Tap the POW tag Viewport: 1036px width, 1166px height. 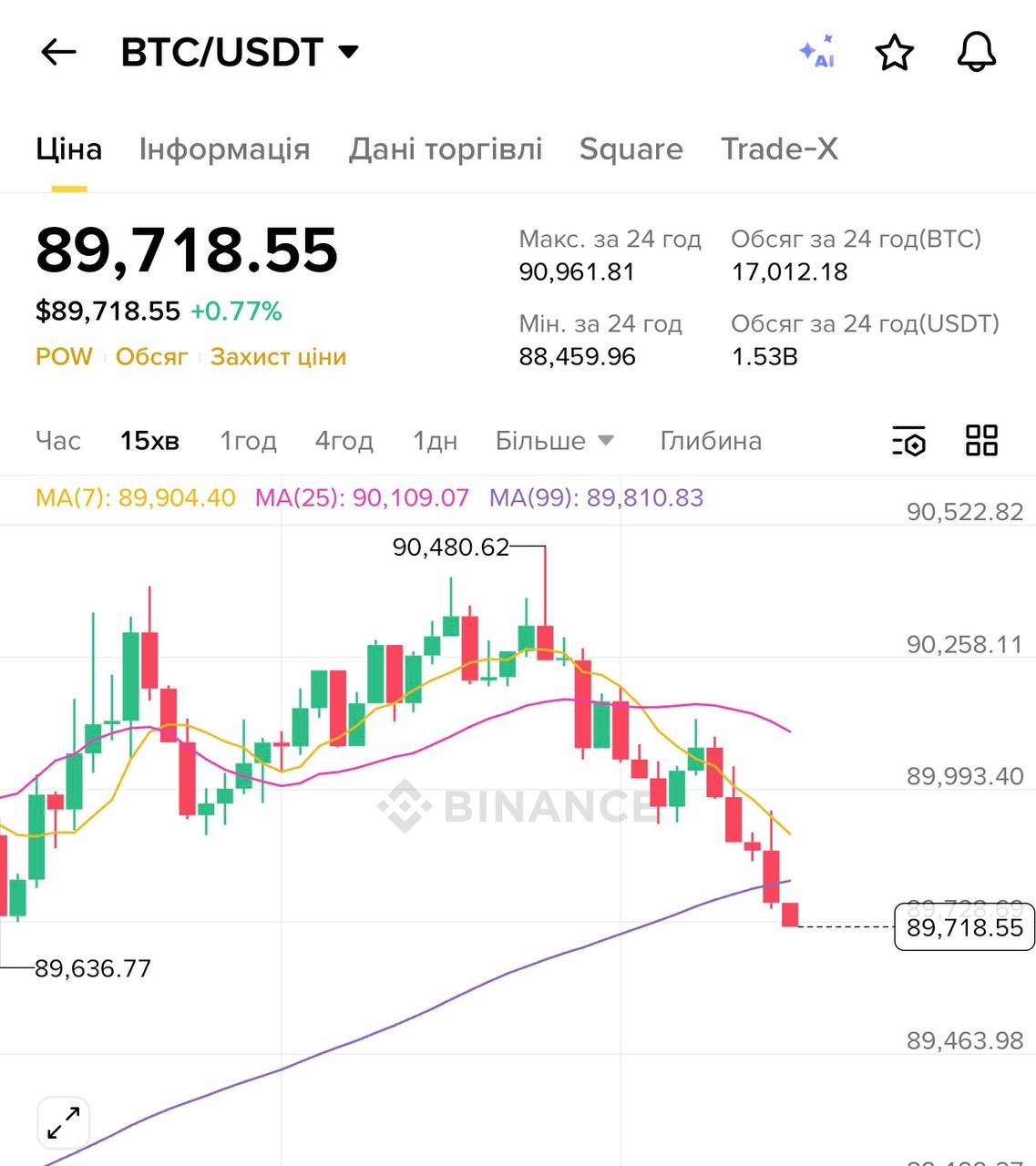click(x=64, y=356)
